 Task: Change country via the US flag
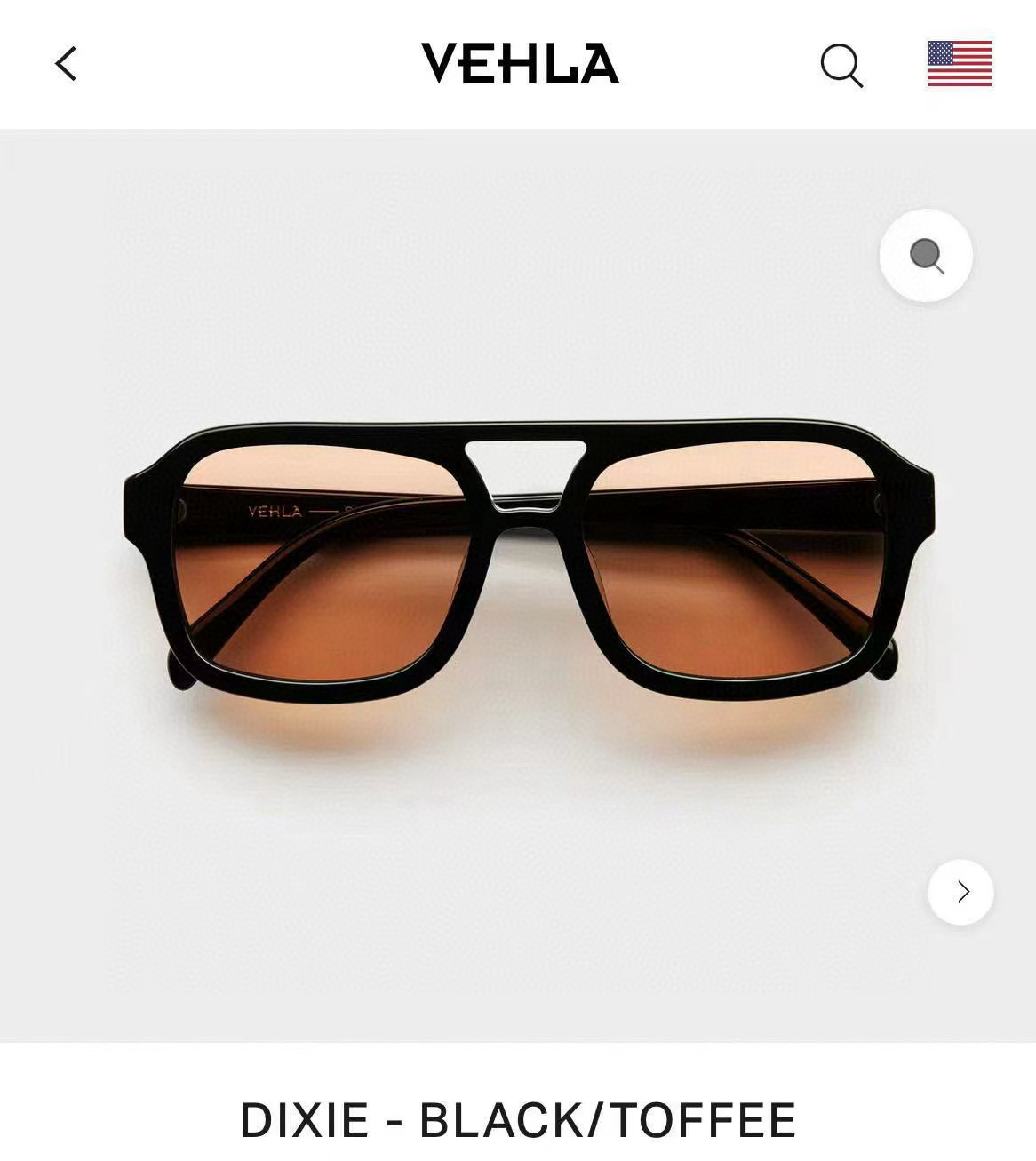[x=959, y=64]
